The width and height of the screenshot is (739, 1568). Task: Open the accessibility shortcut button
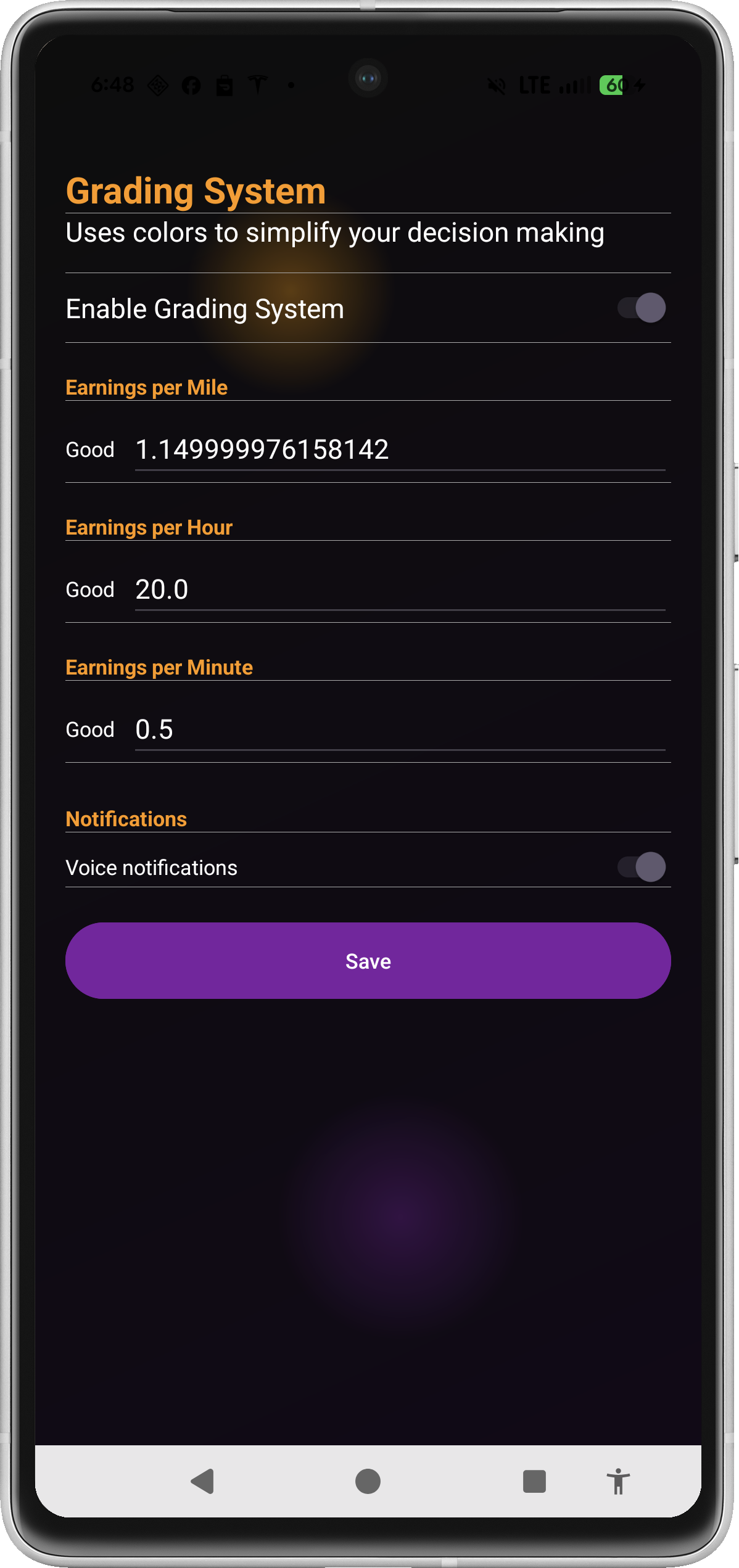[617, 1481]
